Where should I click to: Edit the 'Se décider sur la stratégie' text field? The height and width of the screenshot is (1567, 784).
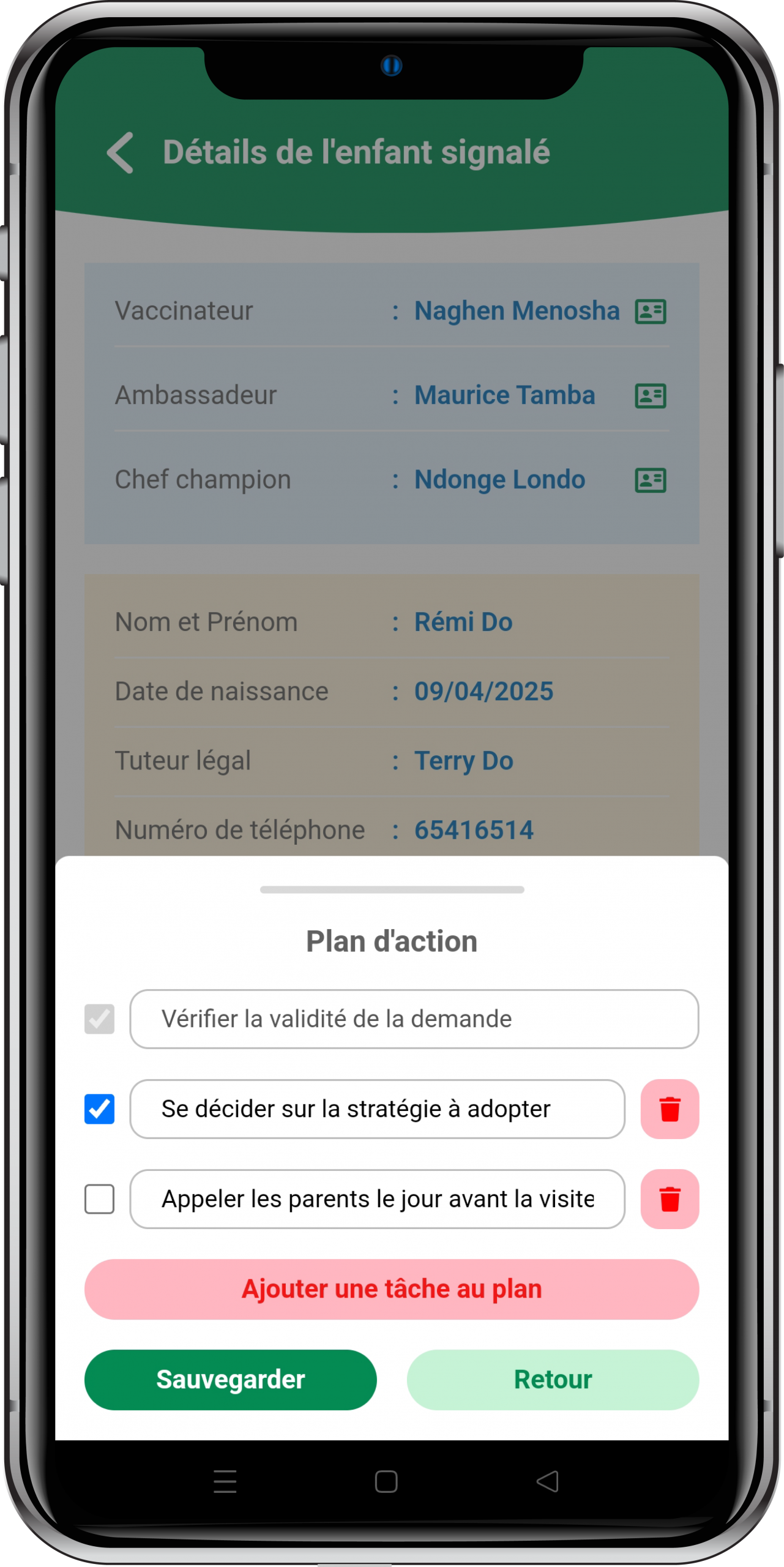tap(377, 1109)
